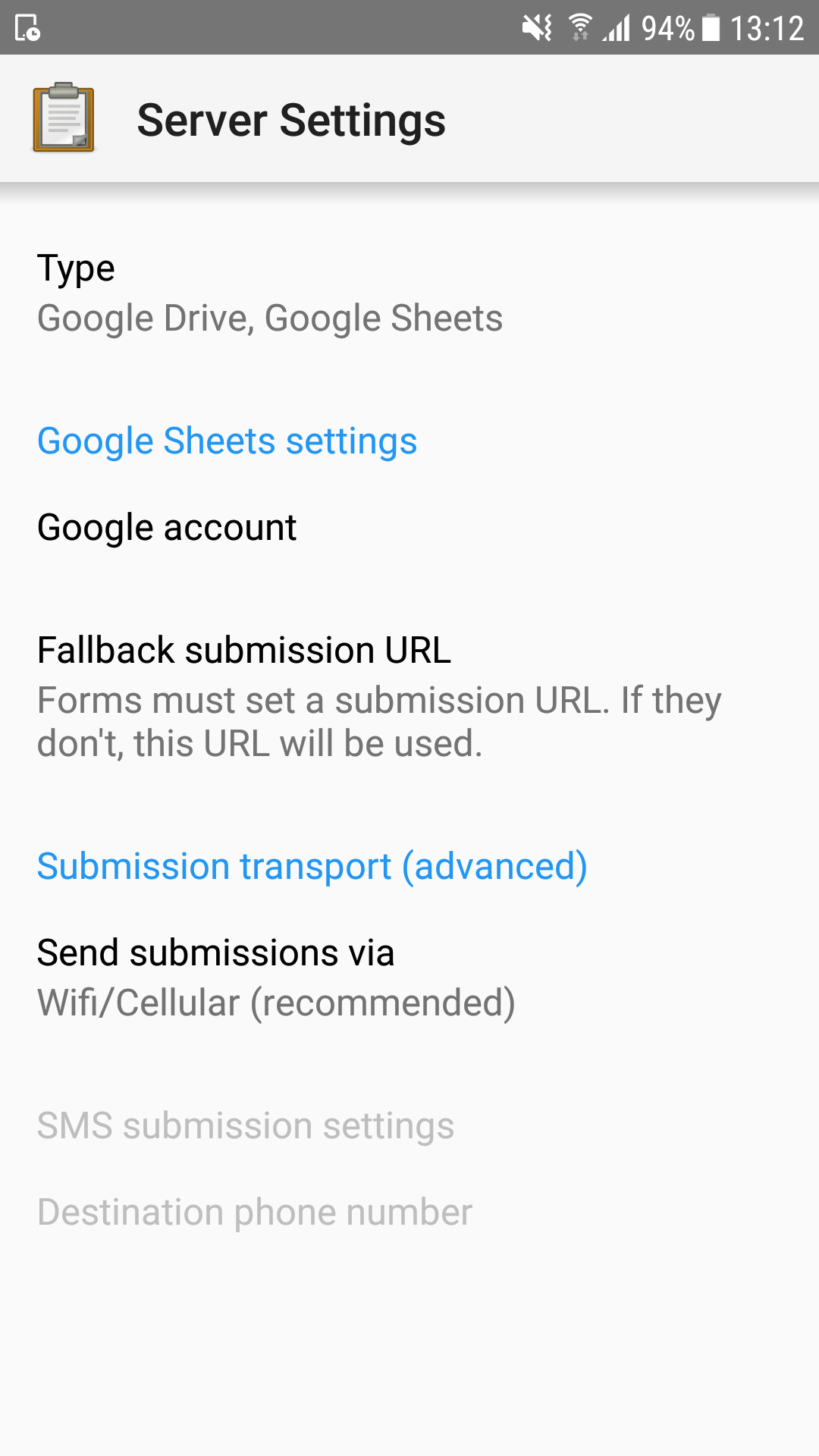The height and width of the screenshot is (1456, 819).
Task: Open the Google account picker
Action: [x=168, y=527]
